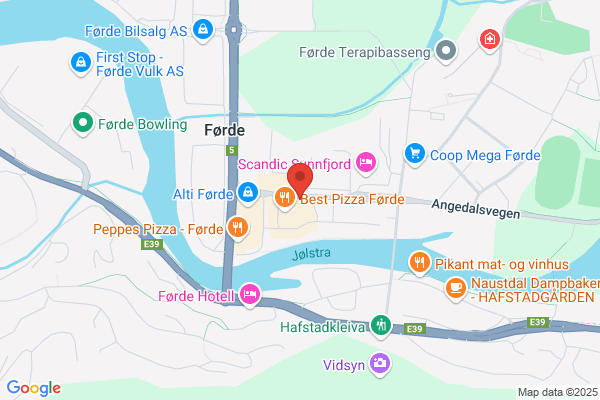
Task: Select the Førde Terapibasseng marker
Action: pos(447,49)
